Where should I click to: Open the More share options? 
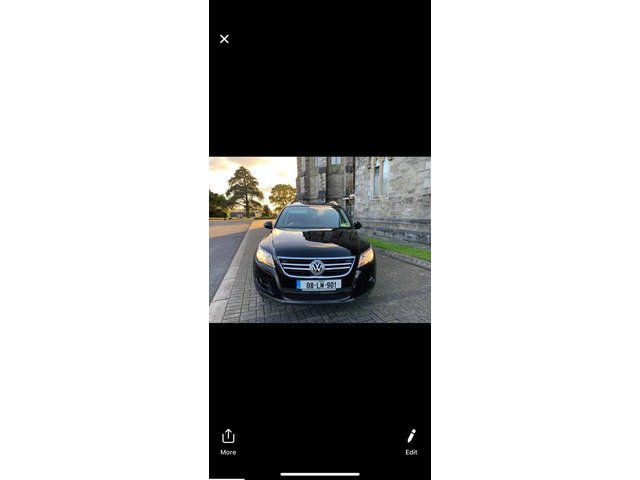coord(228,441)
